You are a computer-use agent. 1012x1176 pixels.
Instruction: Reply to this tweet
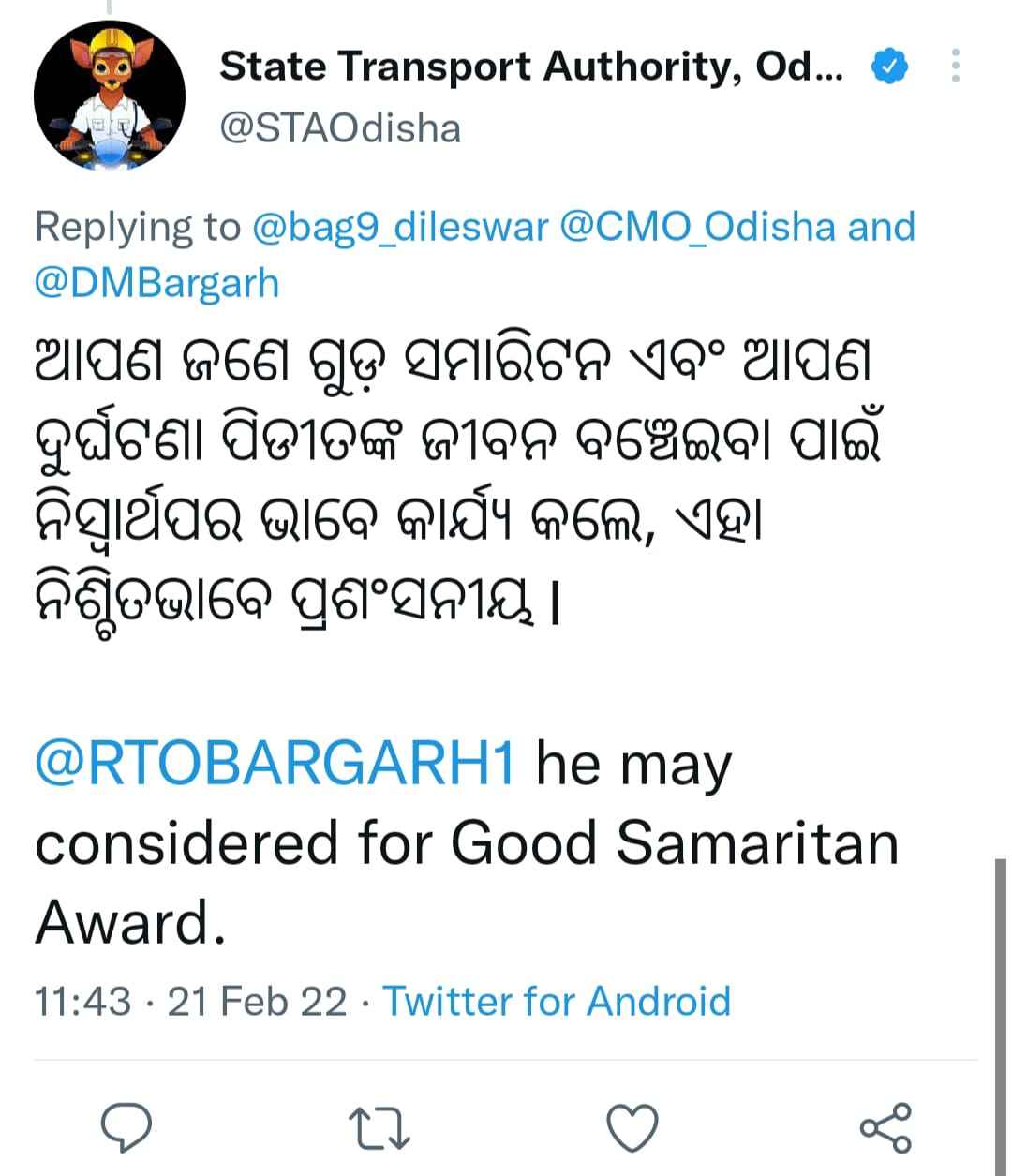pos(126,1125)
